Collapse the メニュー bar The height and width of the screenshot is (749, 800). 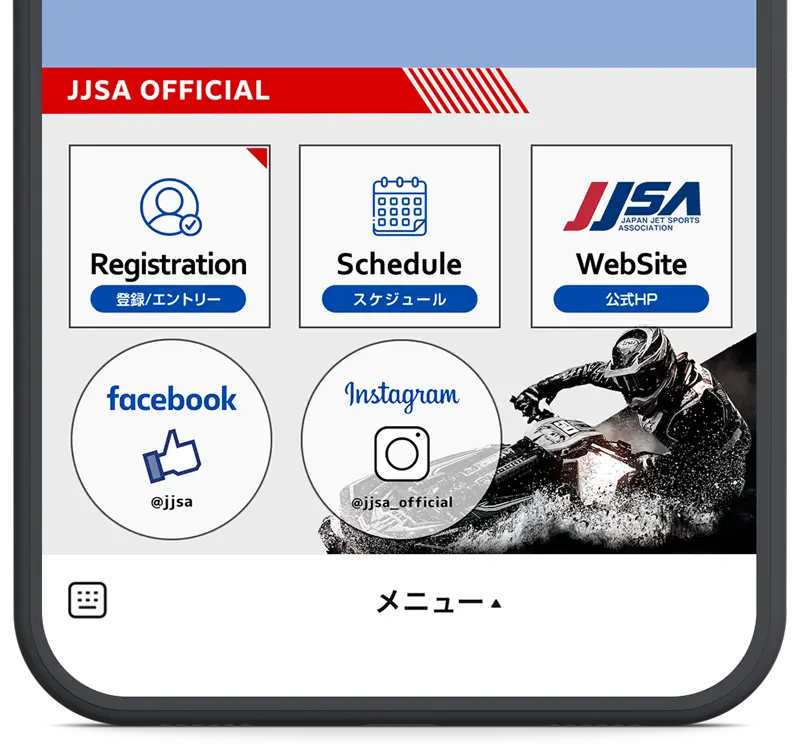point(438,602)
